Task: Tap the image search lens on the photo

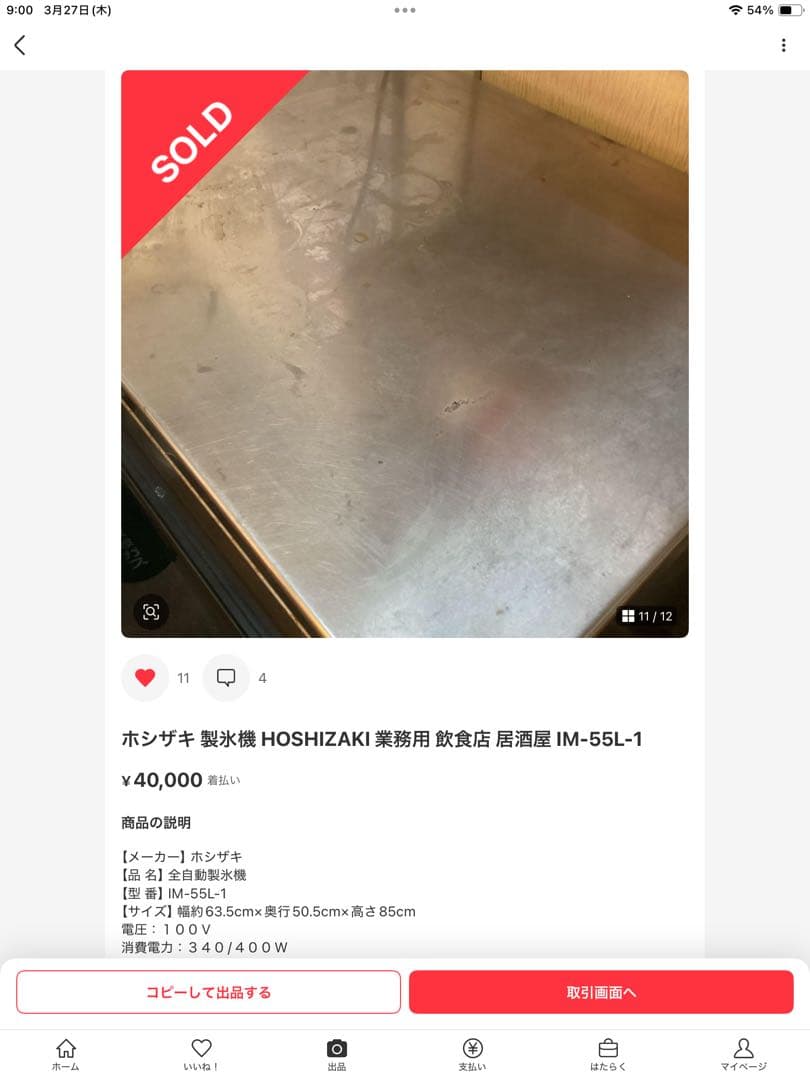Action: point(151,611)
